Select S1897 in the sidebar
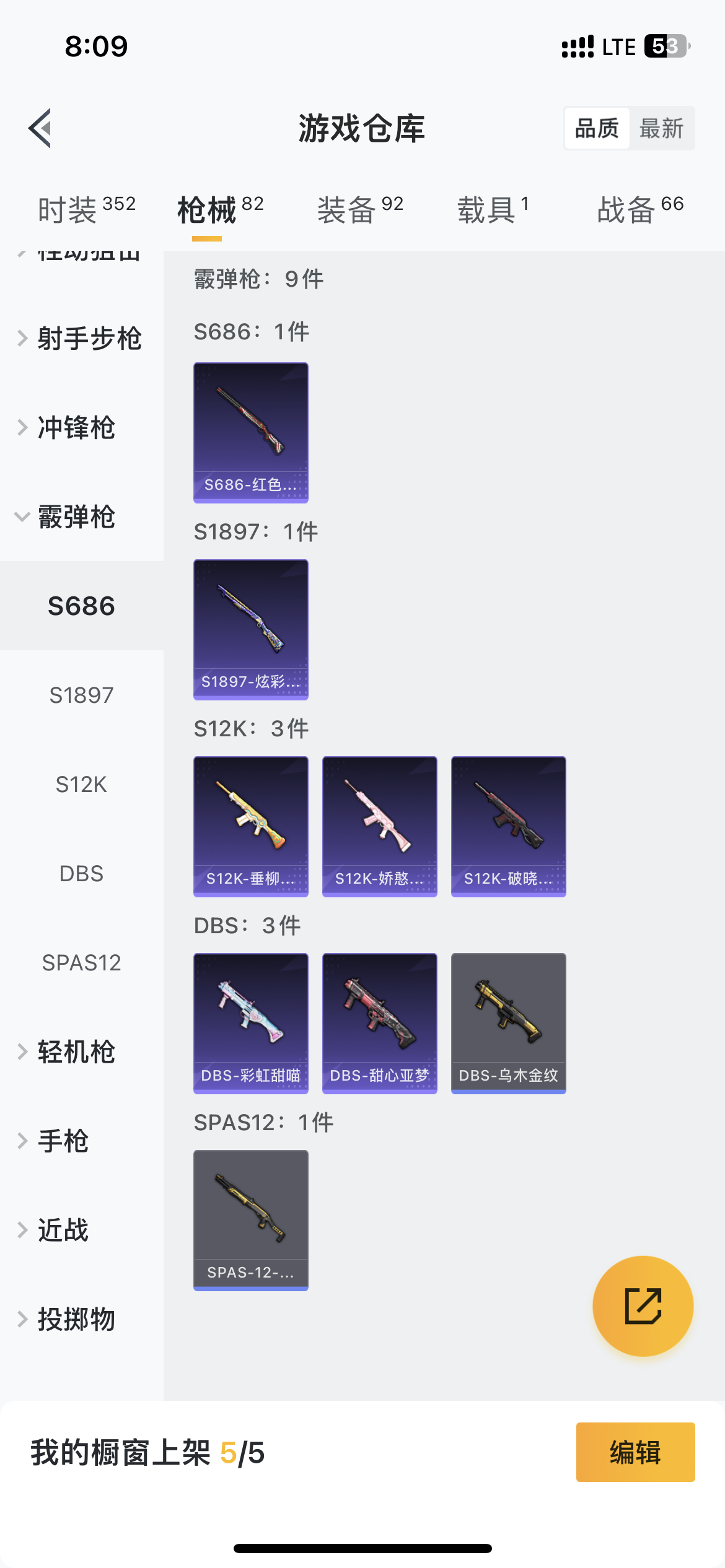725x1568 pixels. pyautogui.click(x=81, y=695)
